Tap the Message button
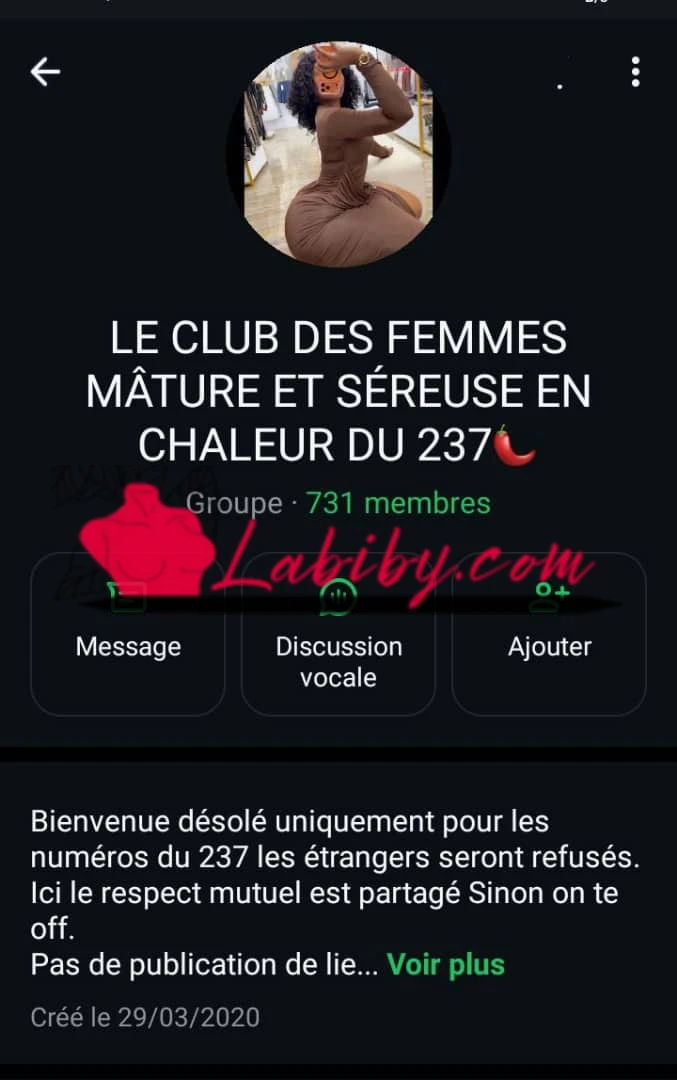Viewport: 677px width, 1080px height. pos(128,634)
